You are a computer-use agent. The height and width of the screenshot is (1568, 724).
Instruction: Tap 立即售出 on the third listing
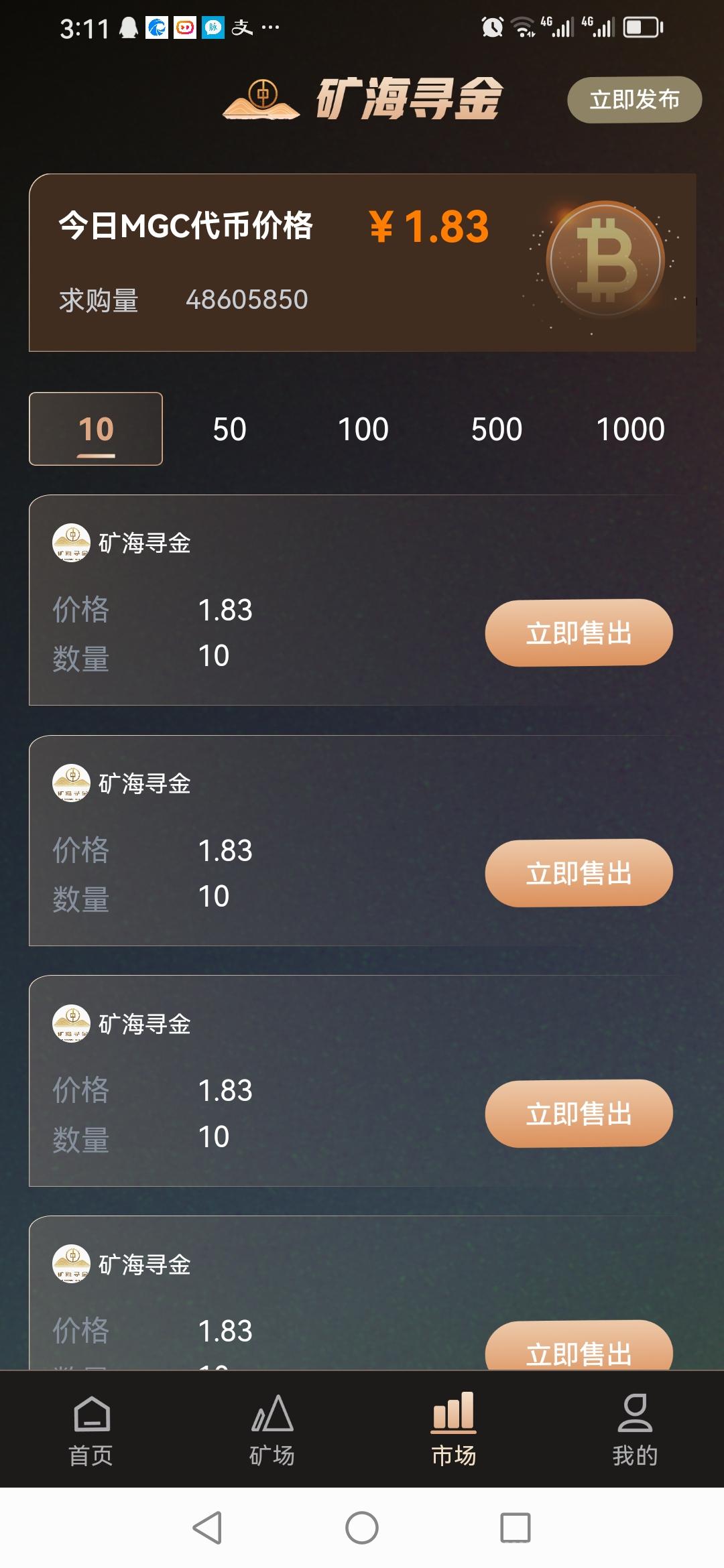click(x=579, y=1114)
